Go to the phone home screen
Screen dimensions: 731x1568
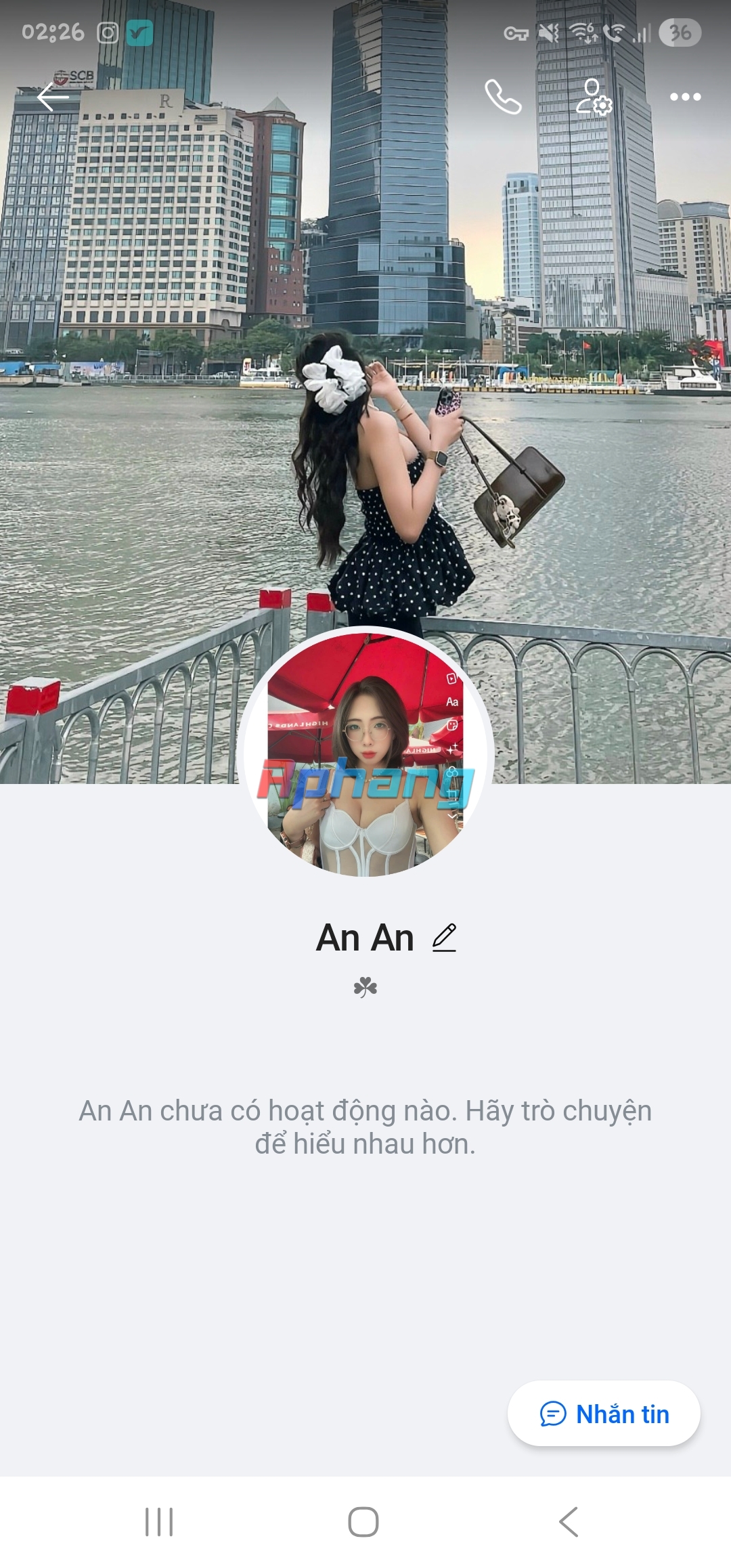[x=363, y=1522]
